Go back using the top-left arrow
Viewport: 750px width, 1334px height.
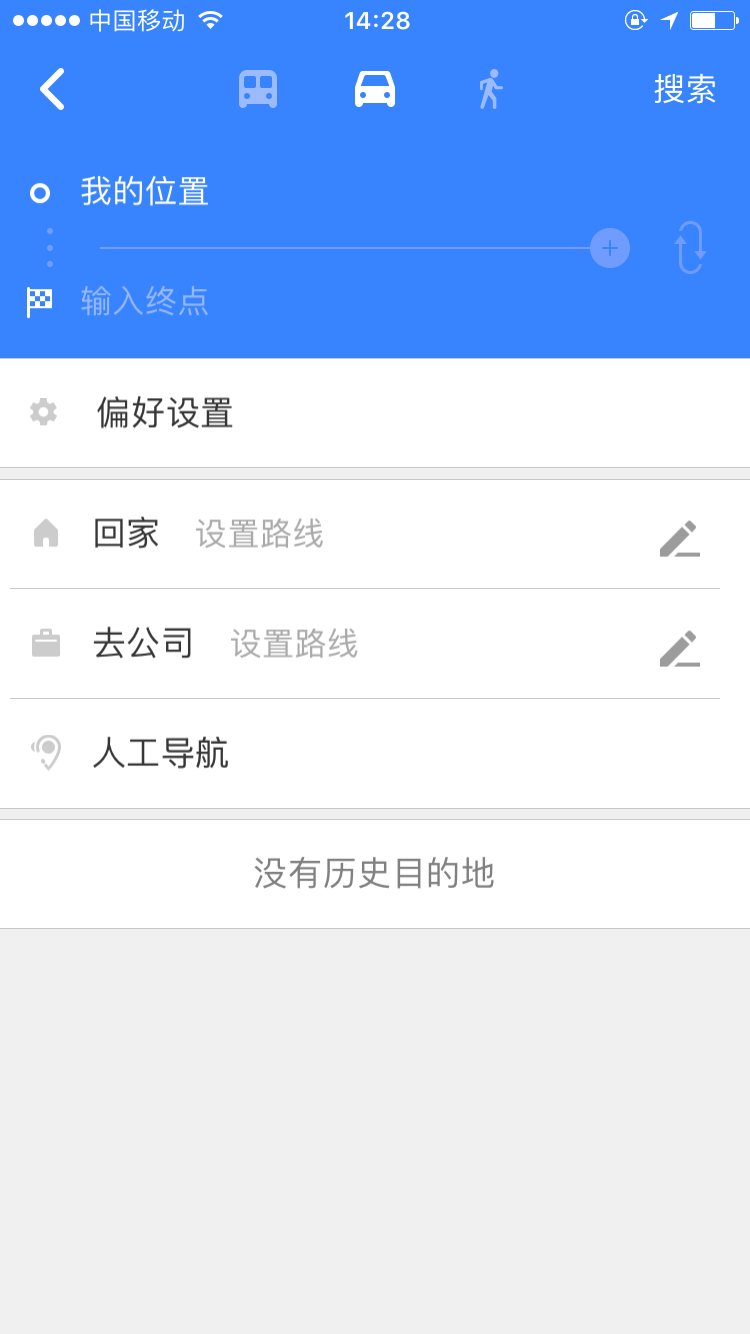click(x=52, y=89)
